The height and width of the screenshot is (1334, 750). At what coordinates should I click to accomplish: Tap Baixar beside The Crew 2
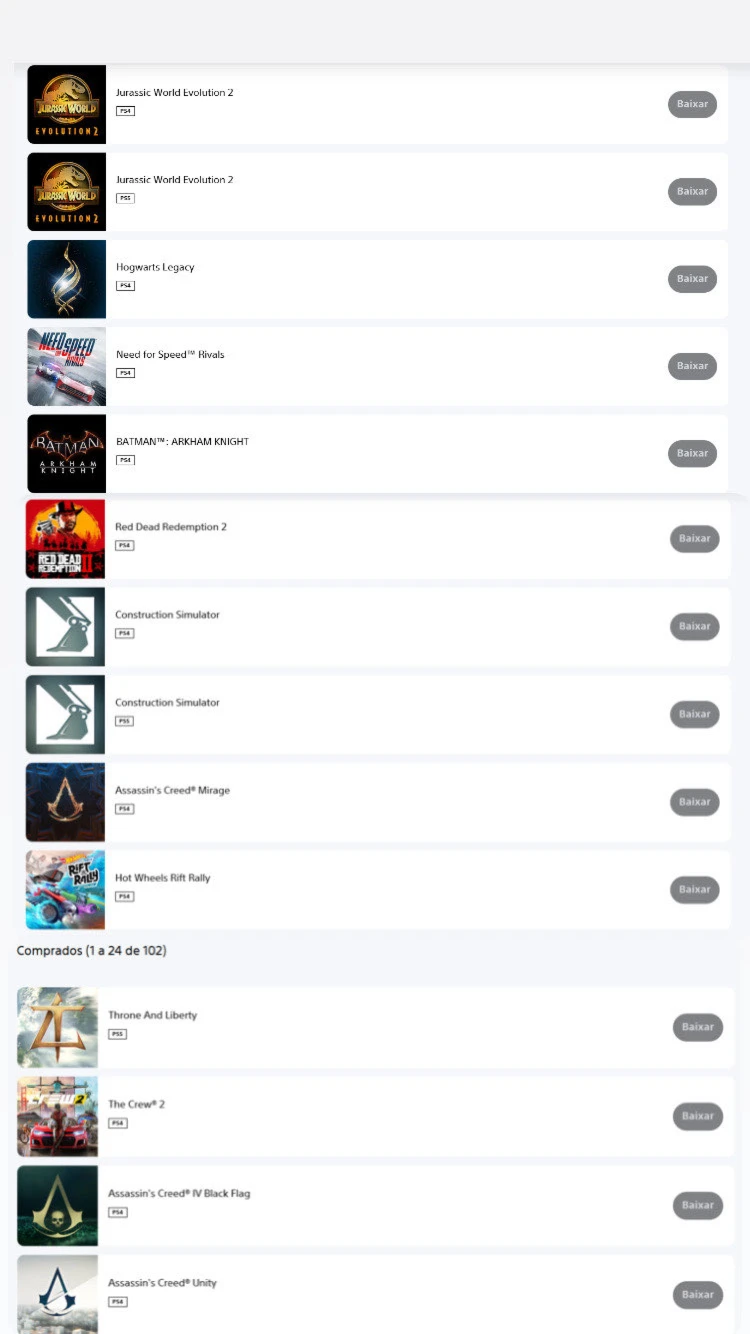(x=697, y=1116)
